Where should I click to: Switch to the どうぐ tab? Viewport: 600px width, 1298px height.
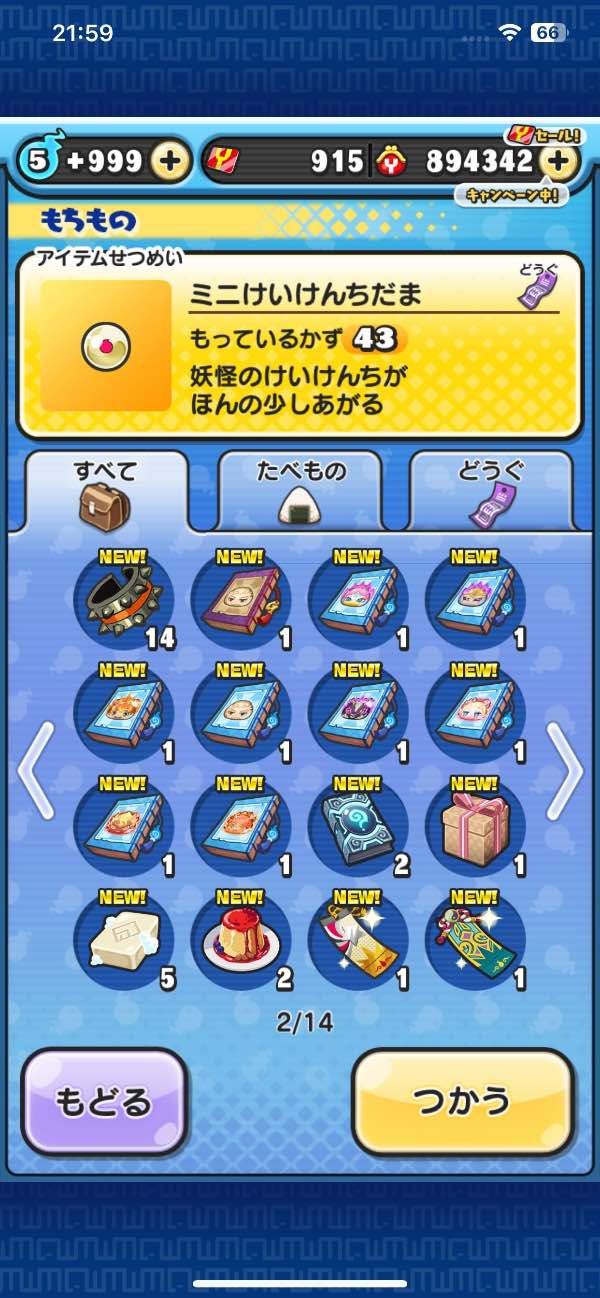[x=491, y=490]
